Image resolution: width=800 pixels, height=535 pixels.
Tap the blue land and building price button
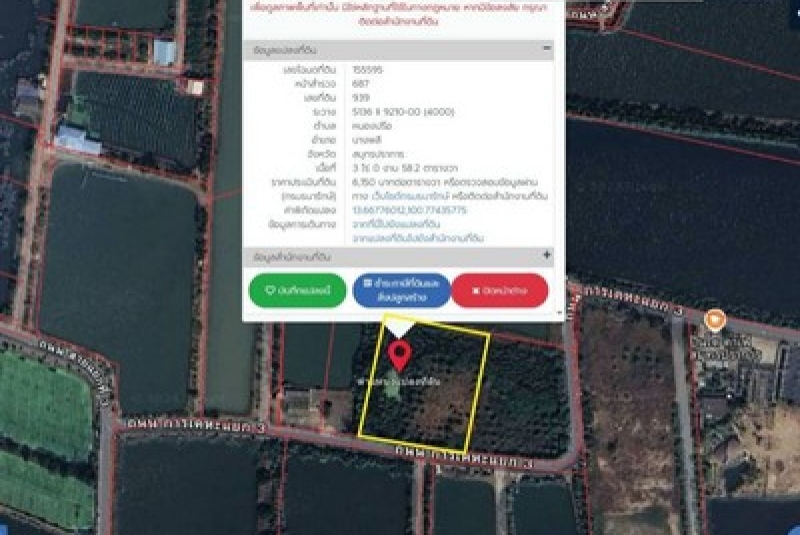coord(400,290)
